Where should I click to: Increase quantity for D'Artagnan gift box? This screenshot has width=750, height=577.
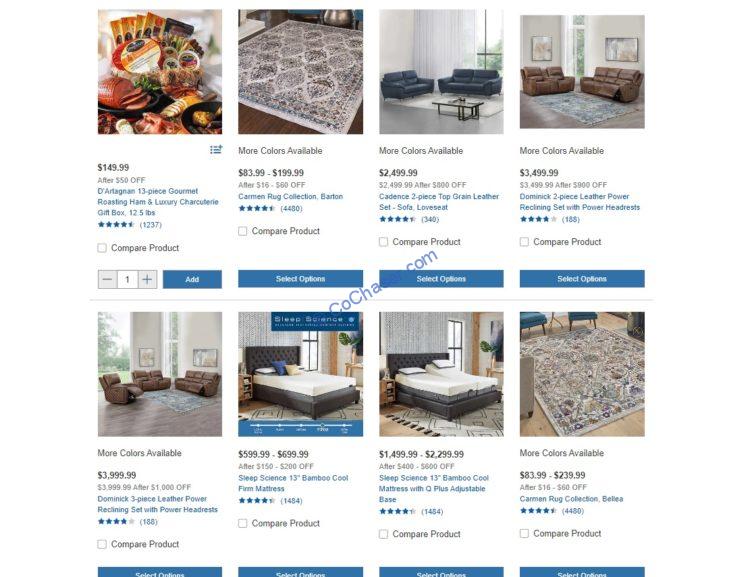click(147, 279)
